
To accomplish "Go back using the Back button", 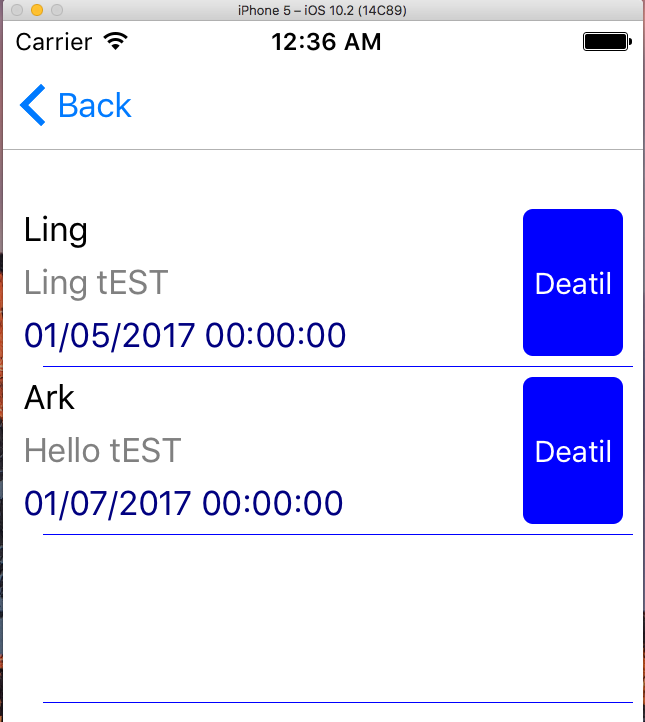I will pyautogui.click(x=76, y=105).
